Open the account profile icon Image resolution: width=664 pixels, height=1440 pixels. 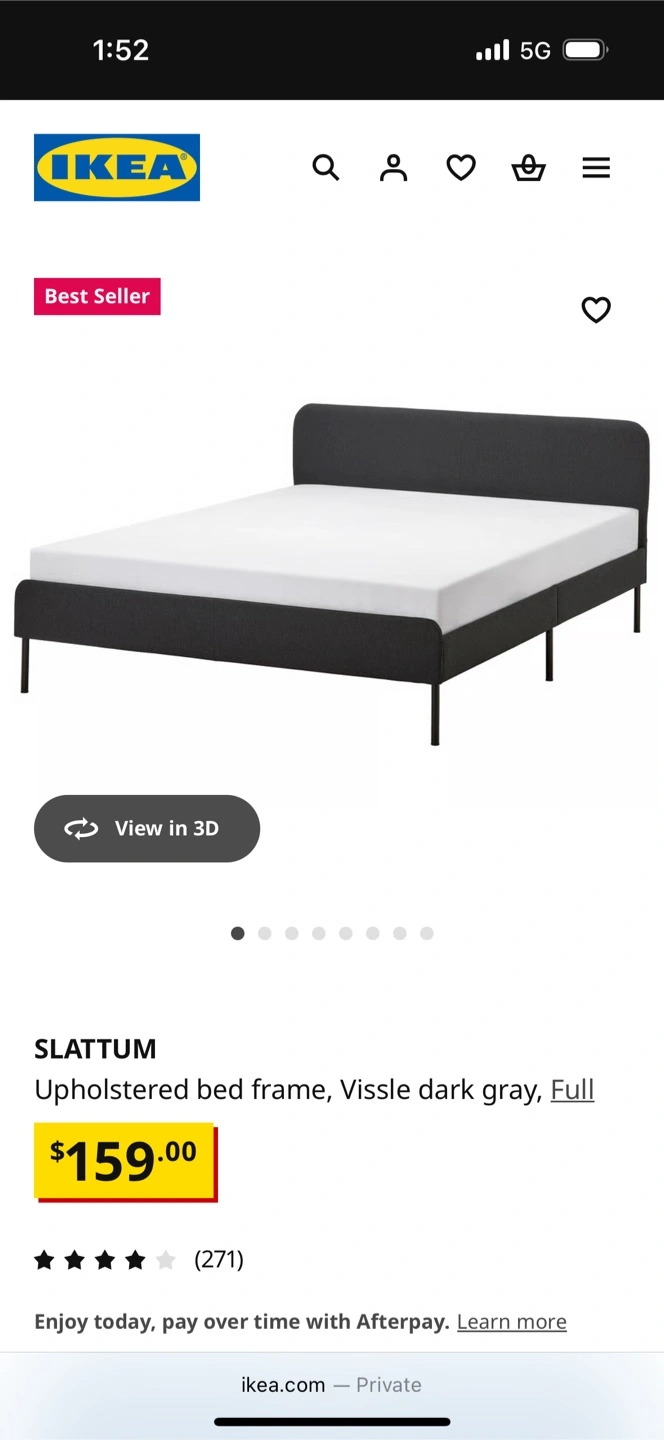(x=393, y=168)
